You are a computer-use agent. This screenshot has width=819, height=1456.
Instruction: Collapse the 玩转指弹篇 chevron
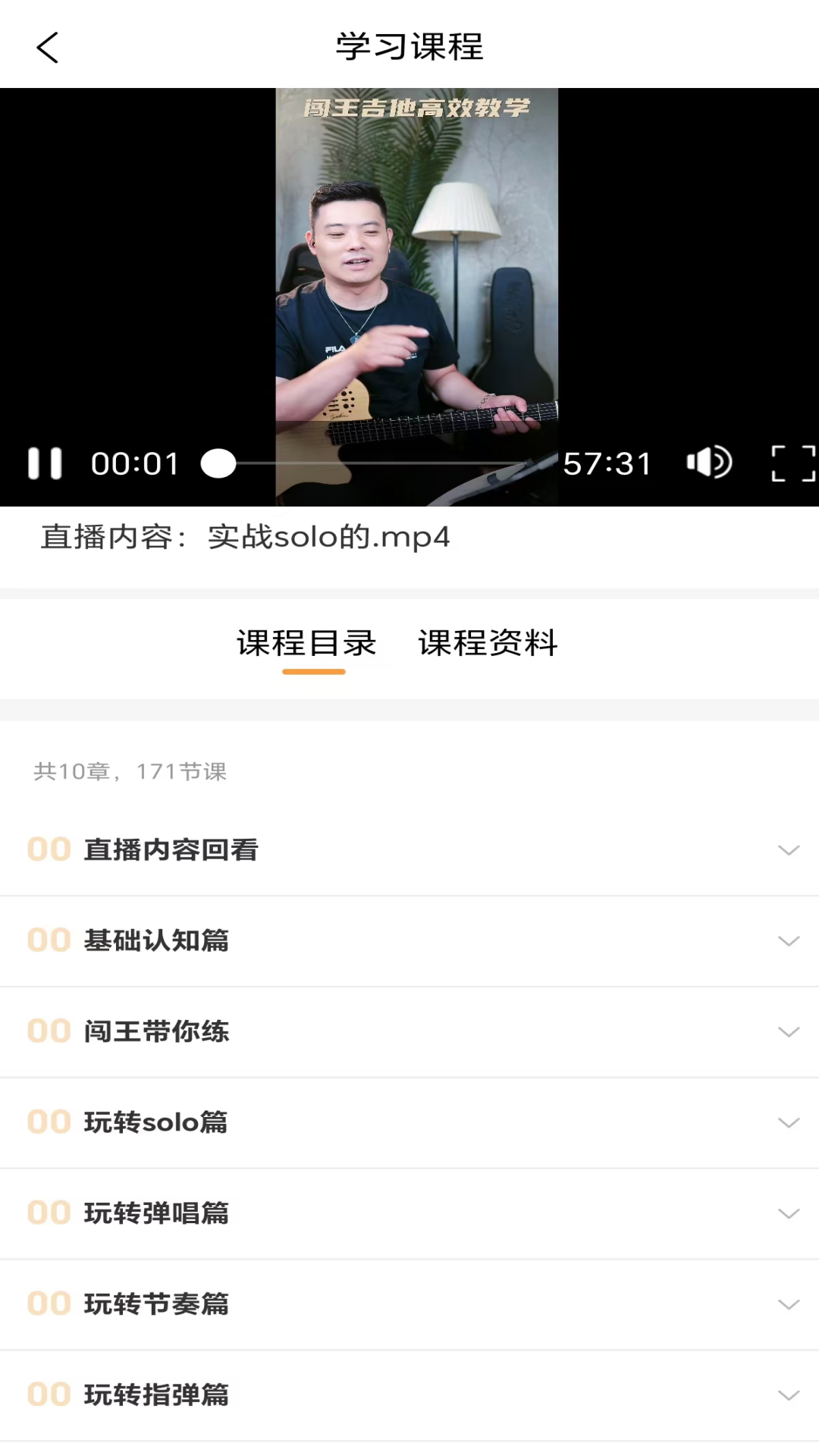tap(789, 1395)
